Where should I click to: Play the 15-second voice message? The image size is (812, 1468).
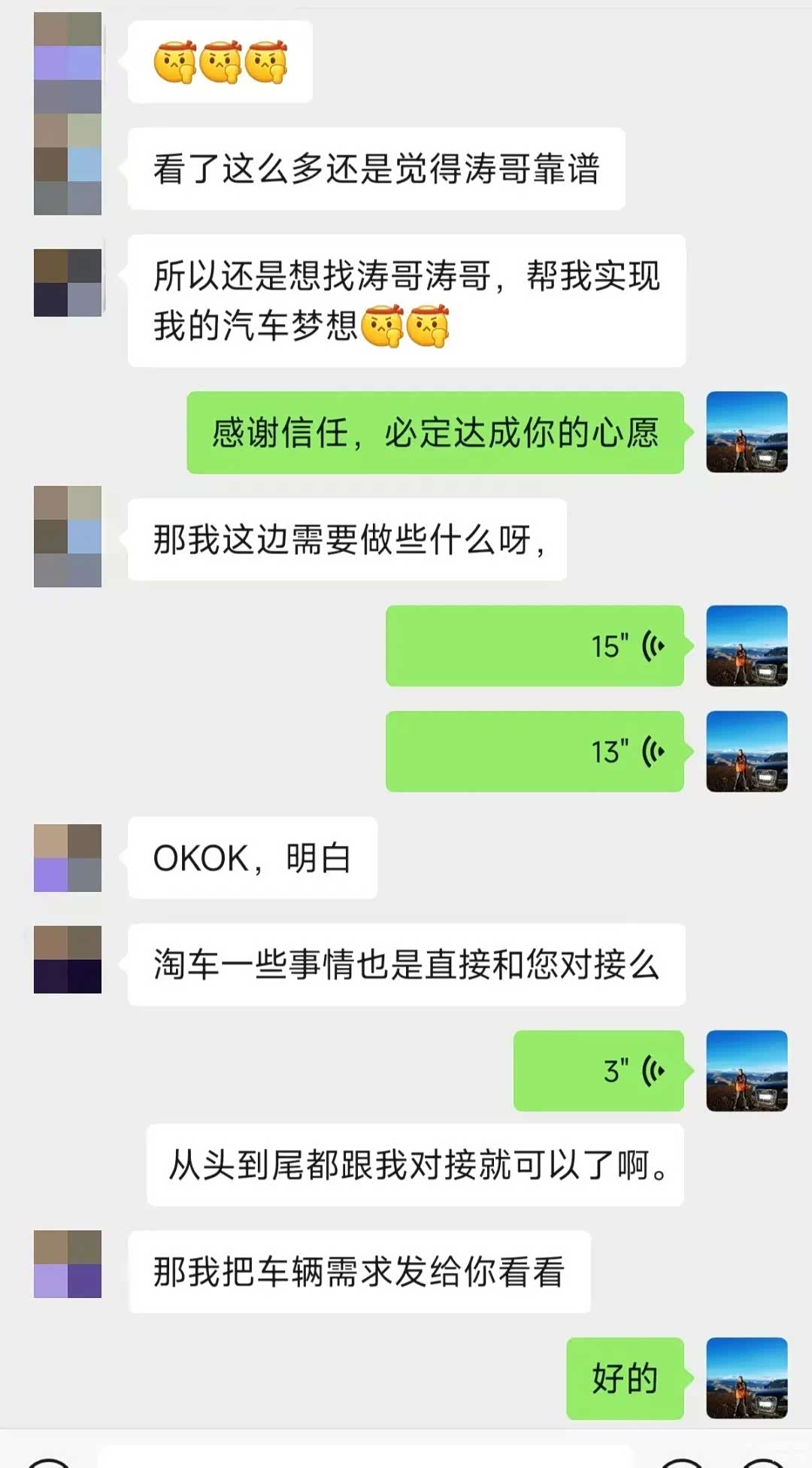pyautogui.click(x=535, y=645)
